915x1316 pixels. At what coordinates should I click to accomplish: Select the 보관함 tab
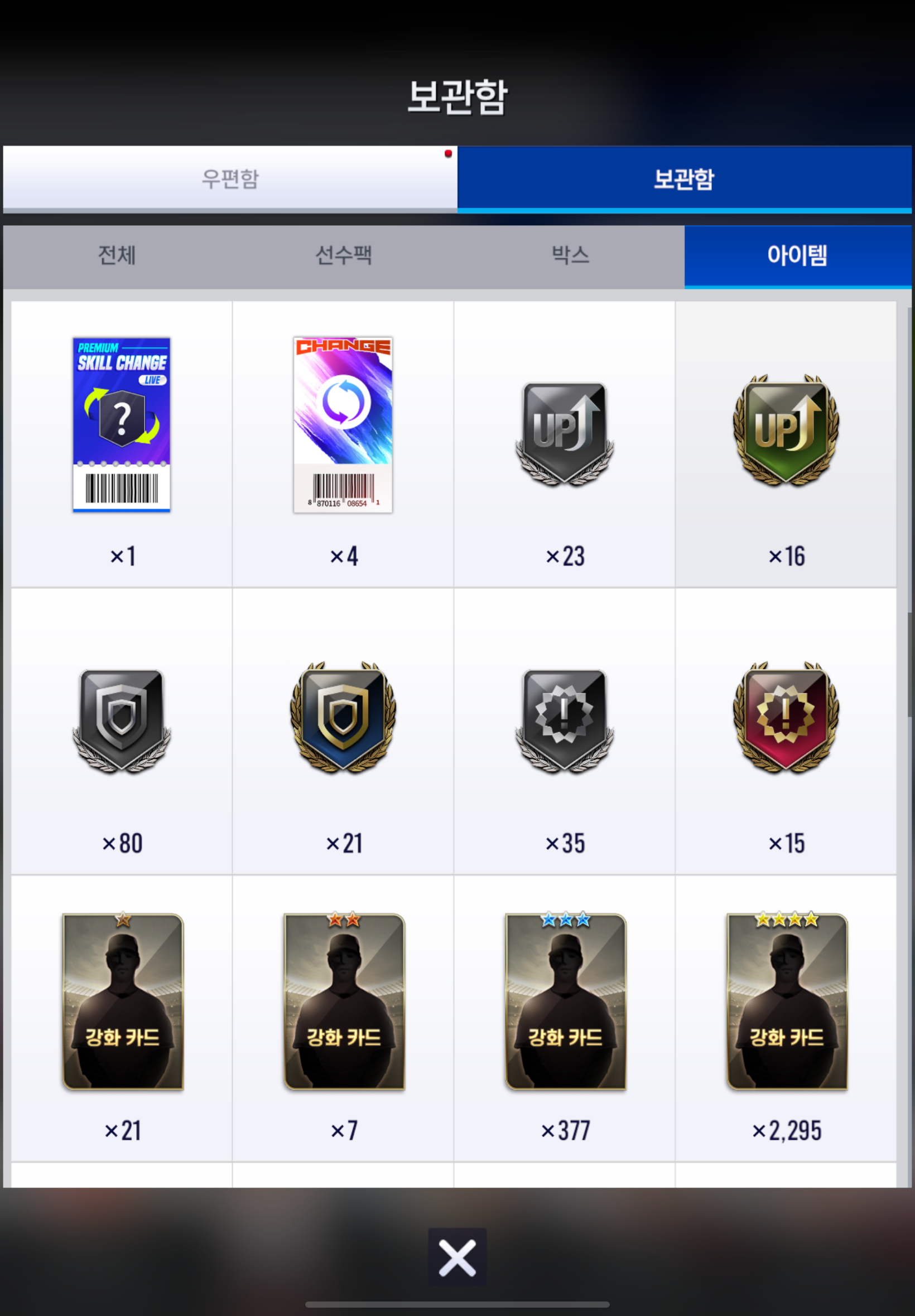683,179
